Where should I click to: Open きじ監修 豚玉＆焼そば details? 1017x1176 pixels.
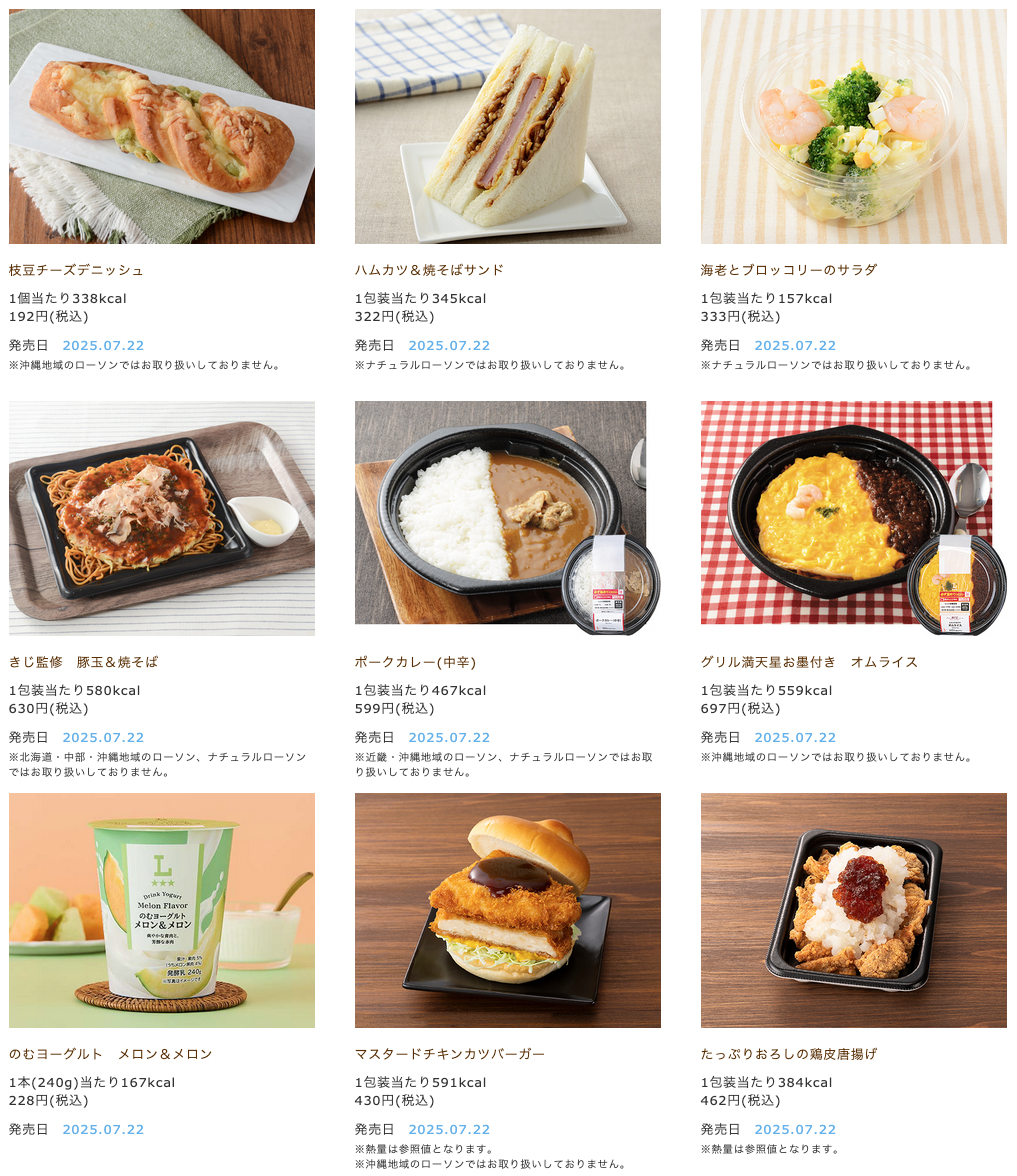(x=161, y=518)
